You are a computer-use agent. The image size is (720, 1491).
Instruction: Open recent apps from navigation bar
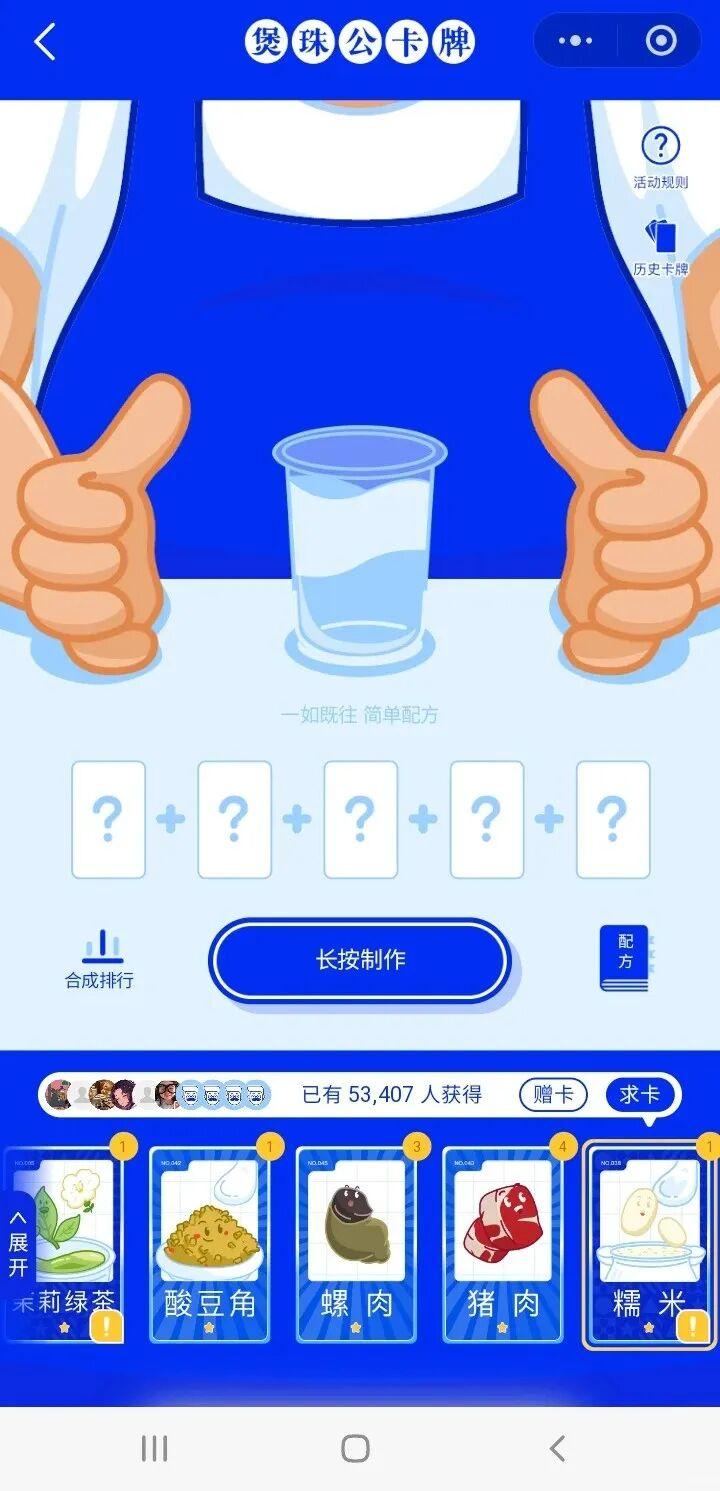(154, 1448)
